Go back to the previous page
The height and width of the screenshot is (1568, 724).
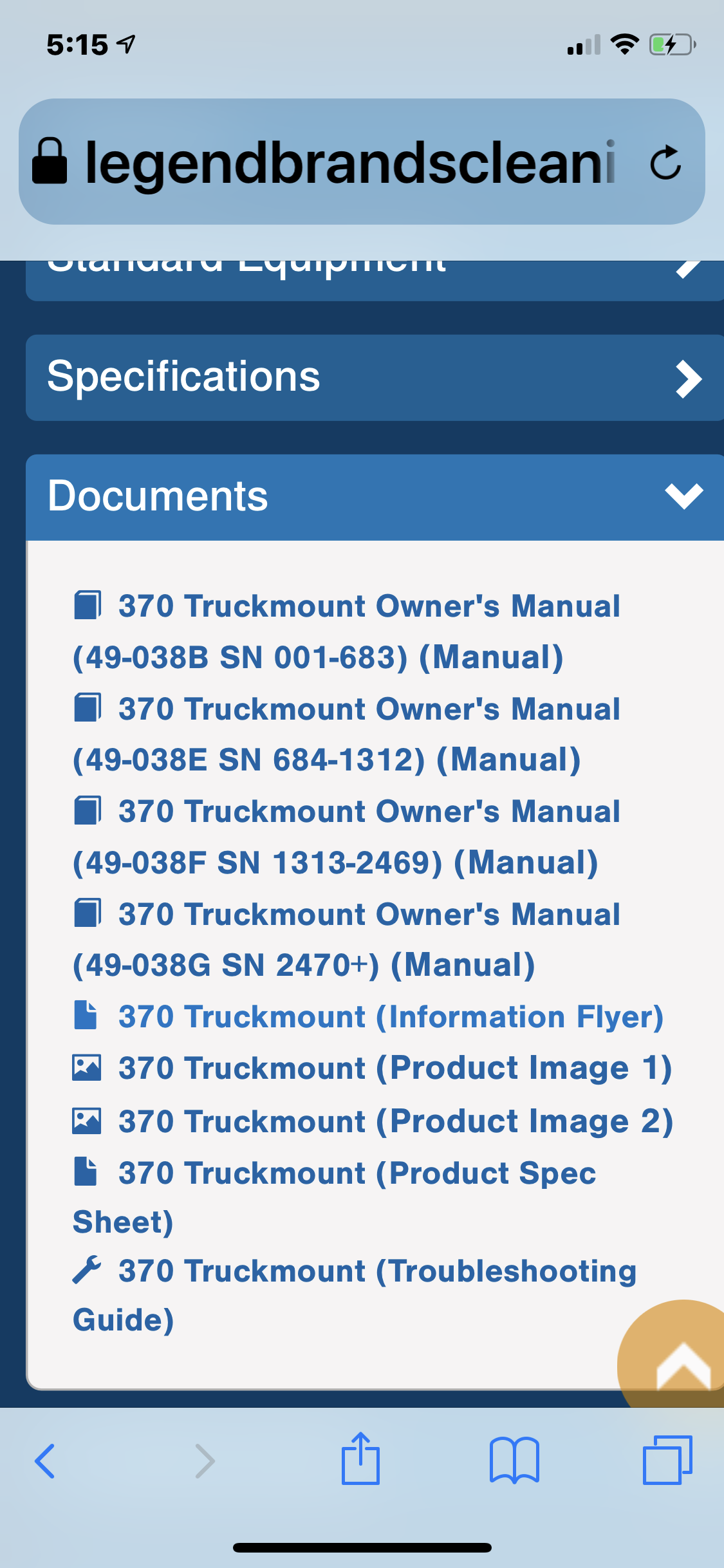[x=45, y=1461]
